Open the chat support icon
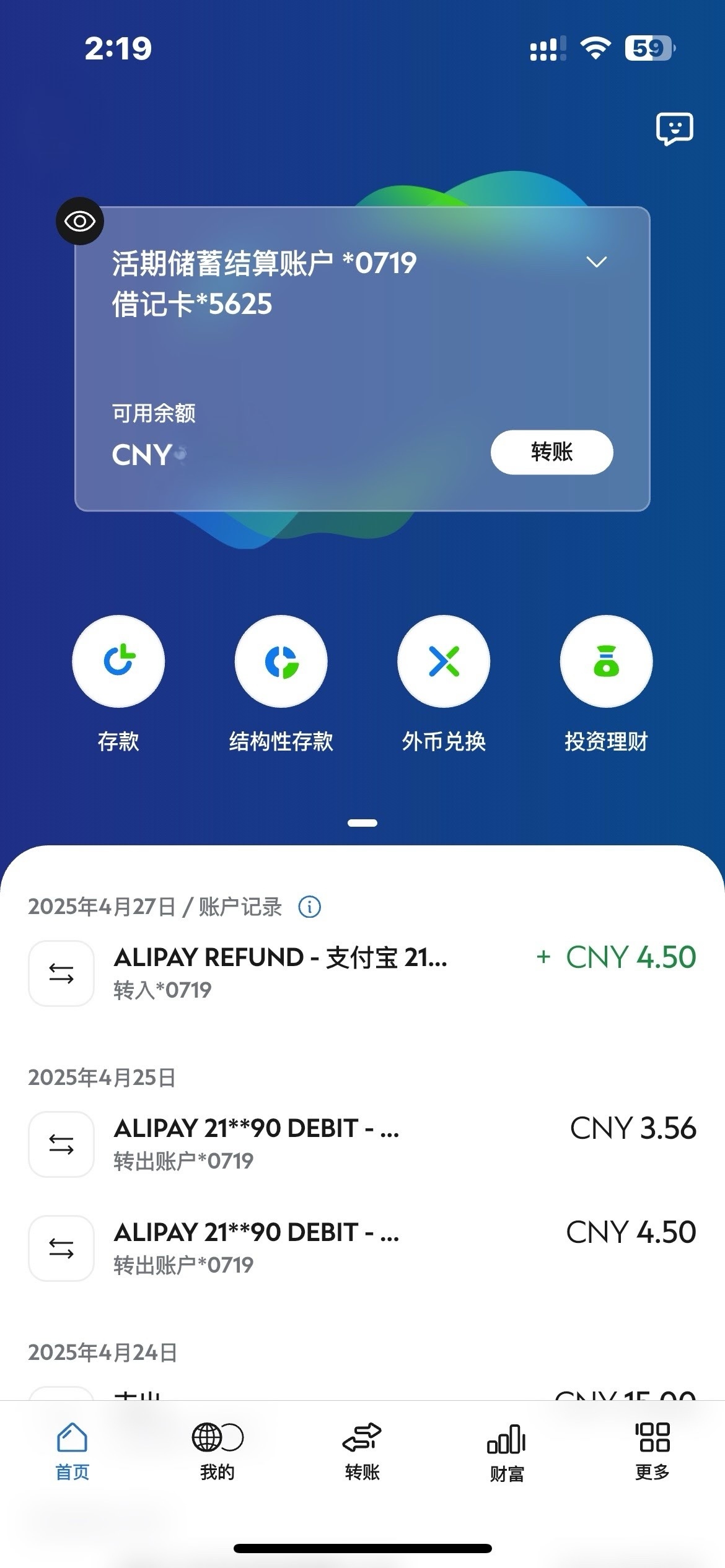 [674, 129]
